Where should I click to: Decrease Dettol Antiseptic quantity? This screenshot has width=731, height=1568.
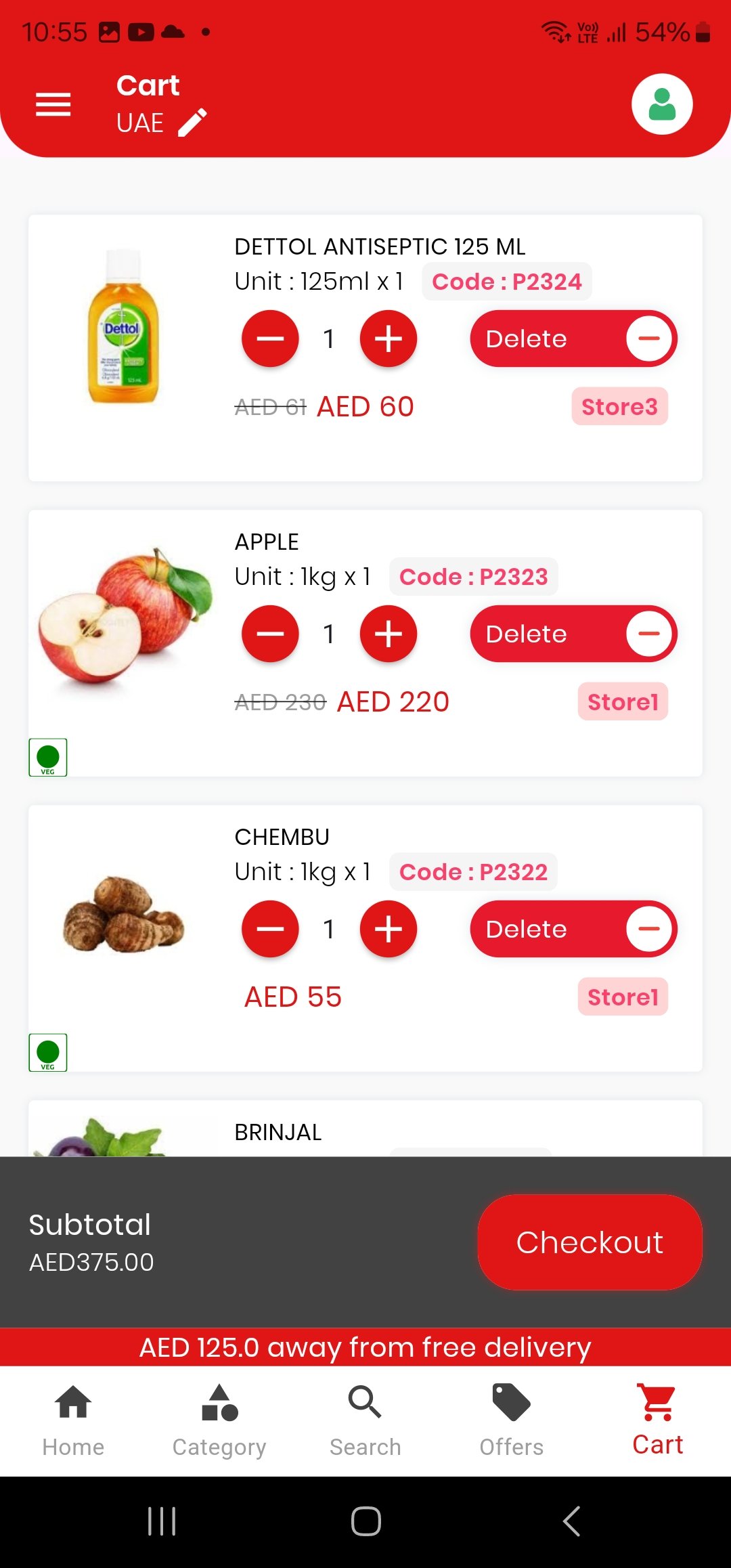point(270,339)
